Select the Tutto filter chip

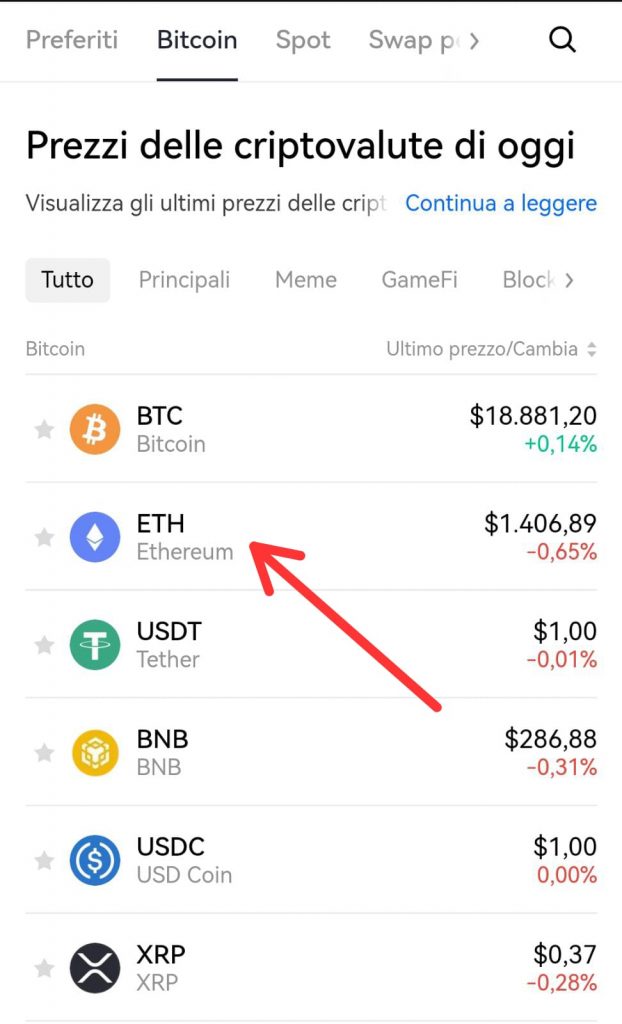[67, 280]
